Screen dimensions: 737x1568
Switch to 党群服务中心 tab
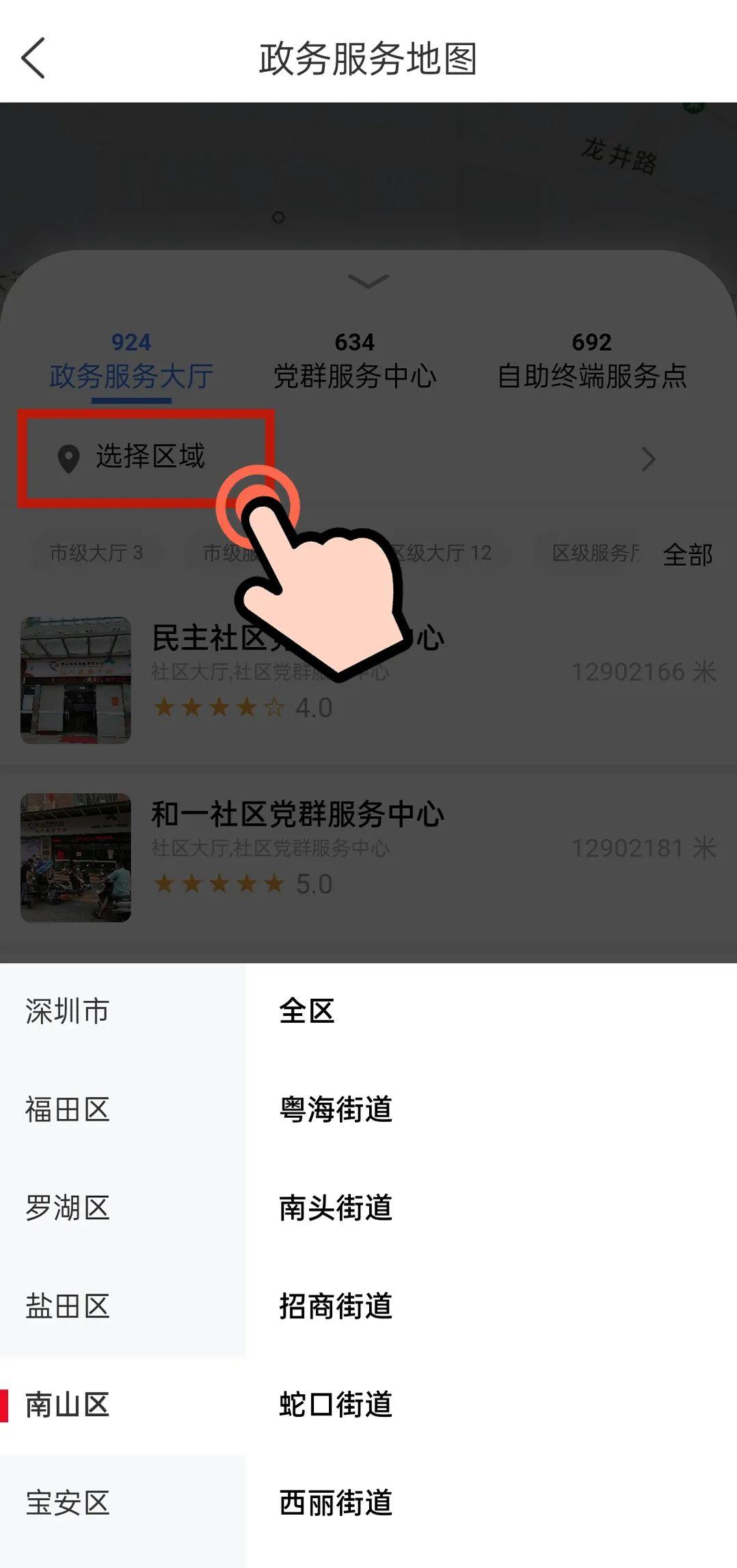pos(354,363)
